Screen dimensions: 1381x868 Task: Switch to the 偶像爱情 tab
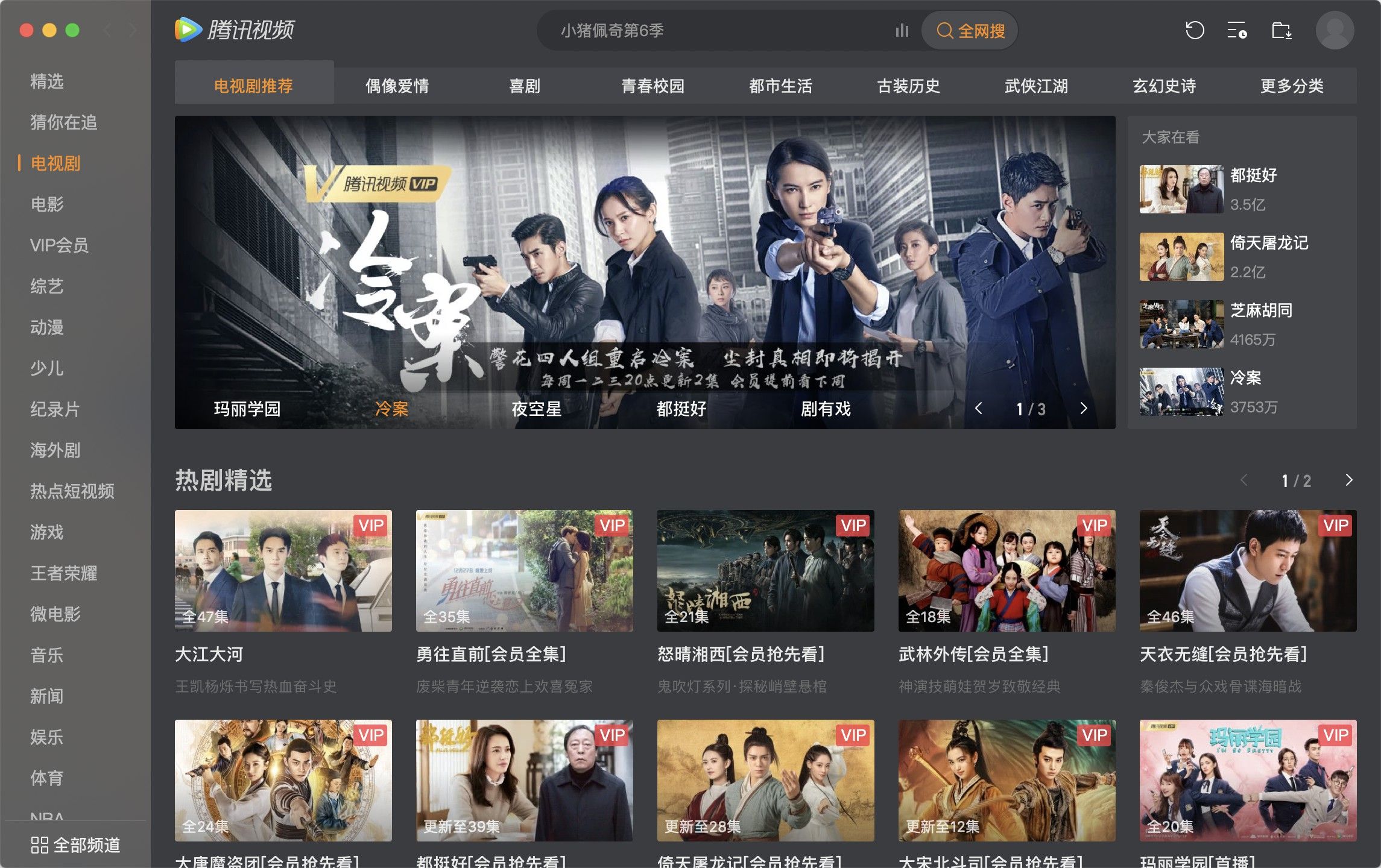(397, 86)
